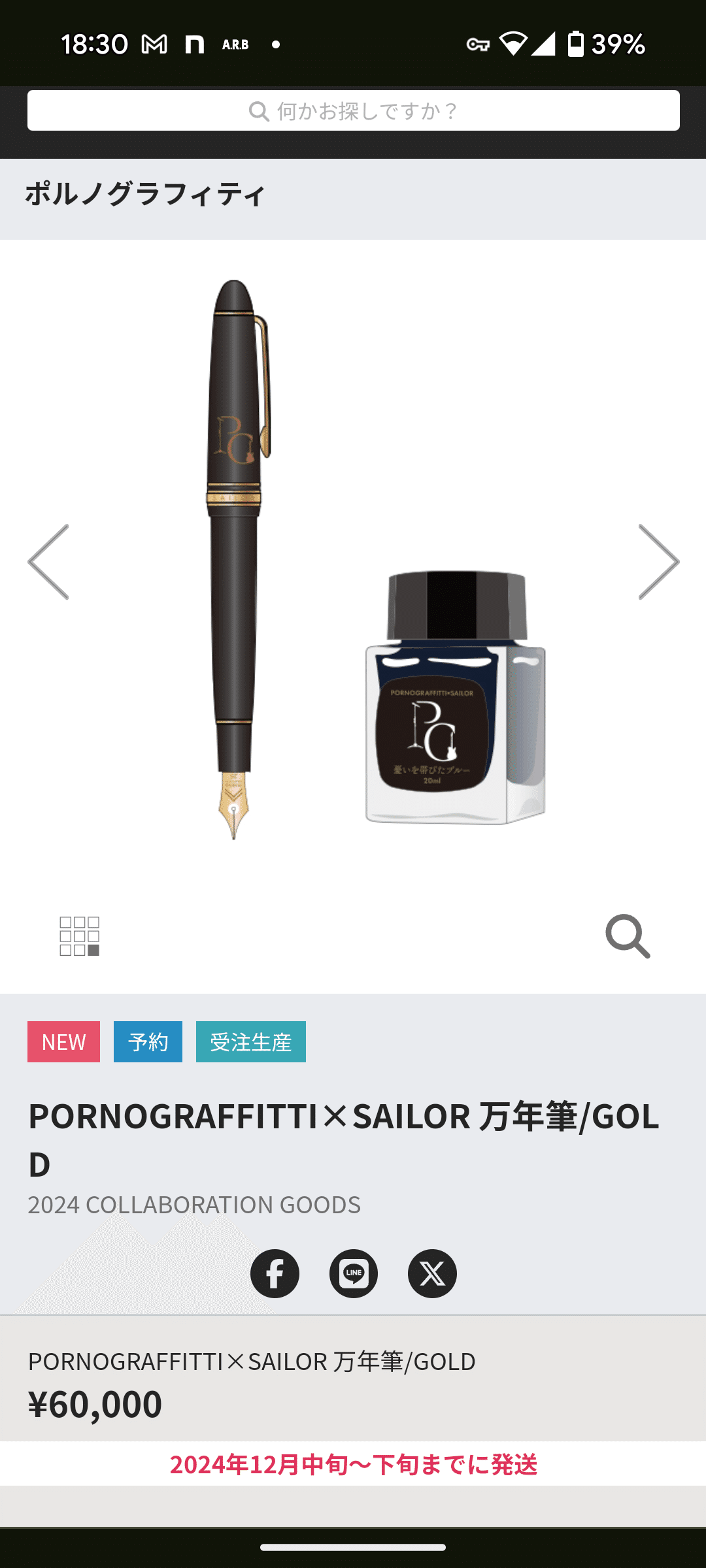
Task: Open the image thumbnail grid view
Action: point(80,936)
